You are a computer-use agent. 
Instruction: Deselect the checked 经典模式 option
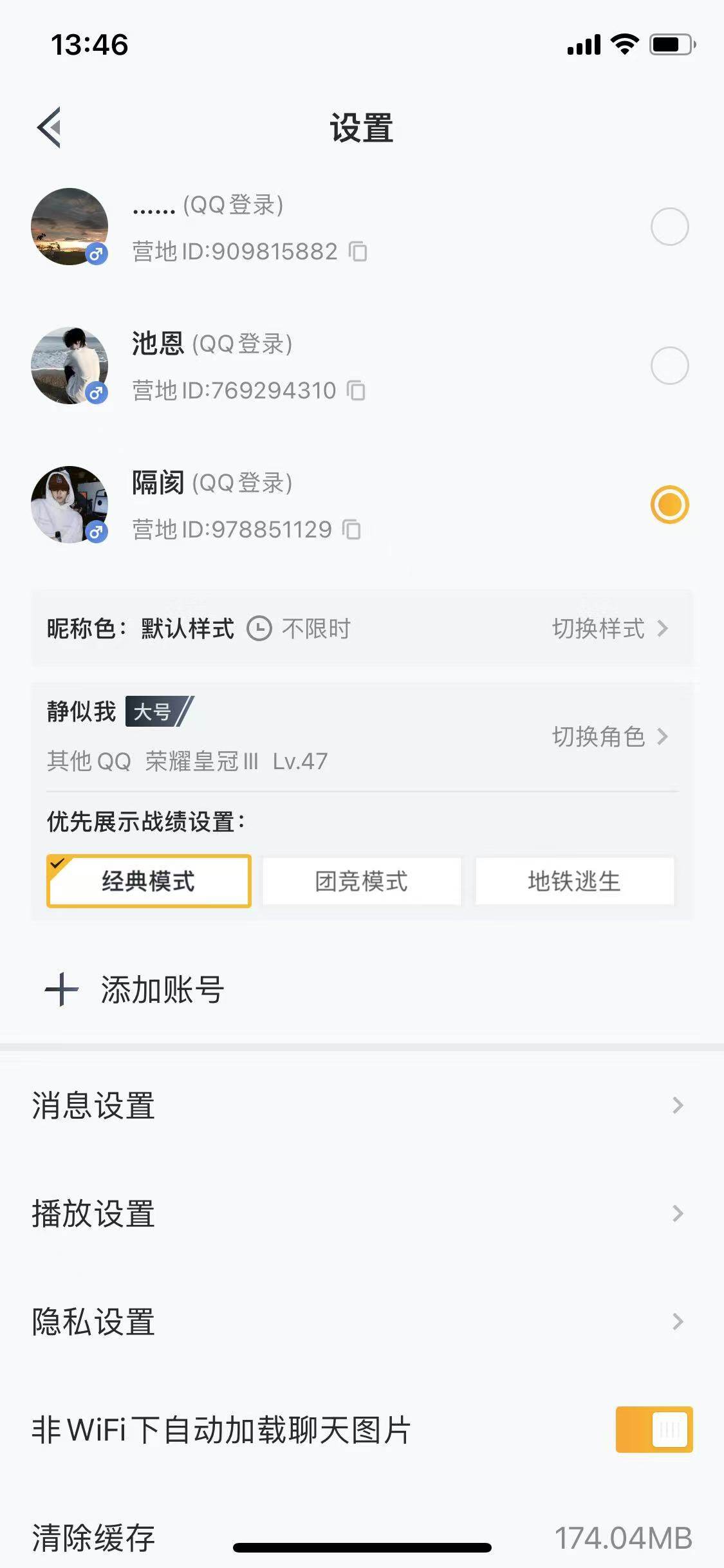point(149,882)
